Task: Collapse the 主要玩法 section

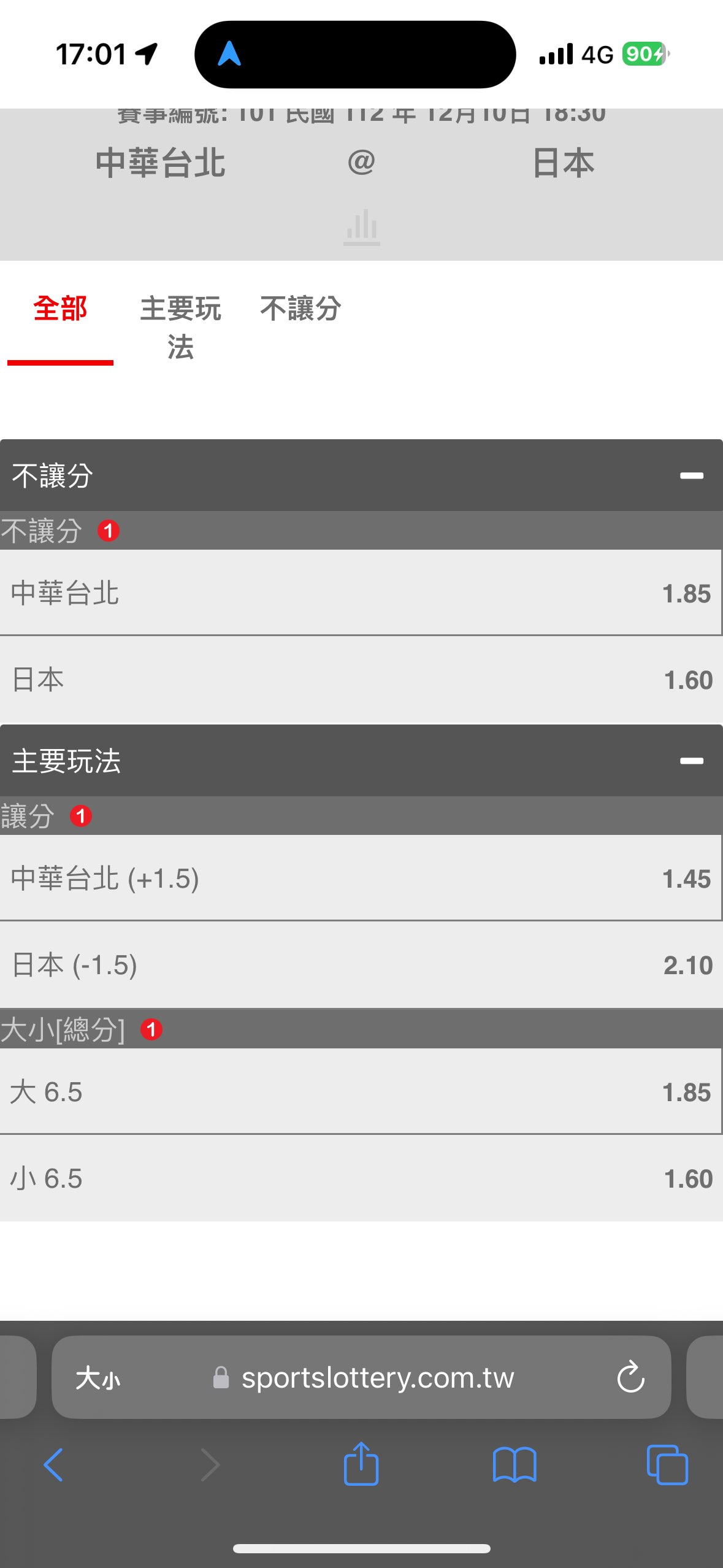Action: click(x=691, y=761)
